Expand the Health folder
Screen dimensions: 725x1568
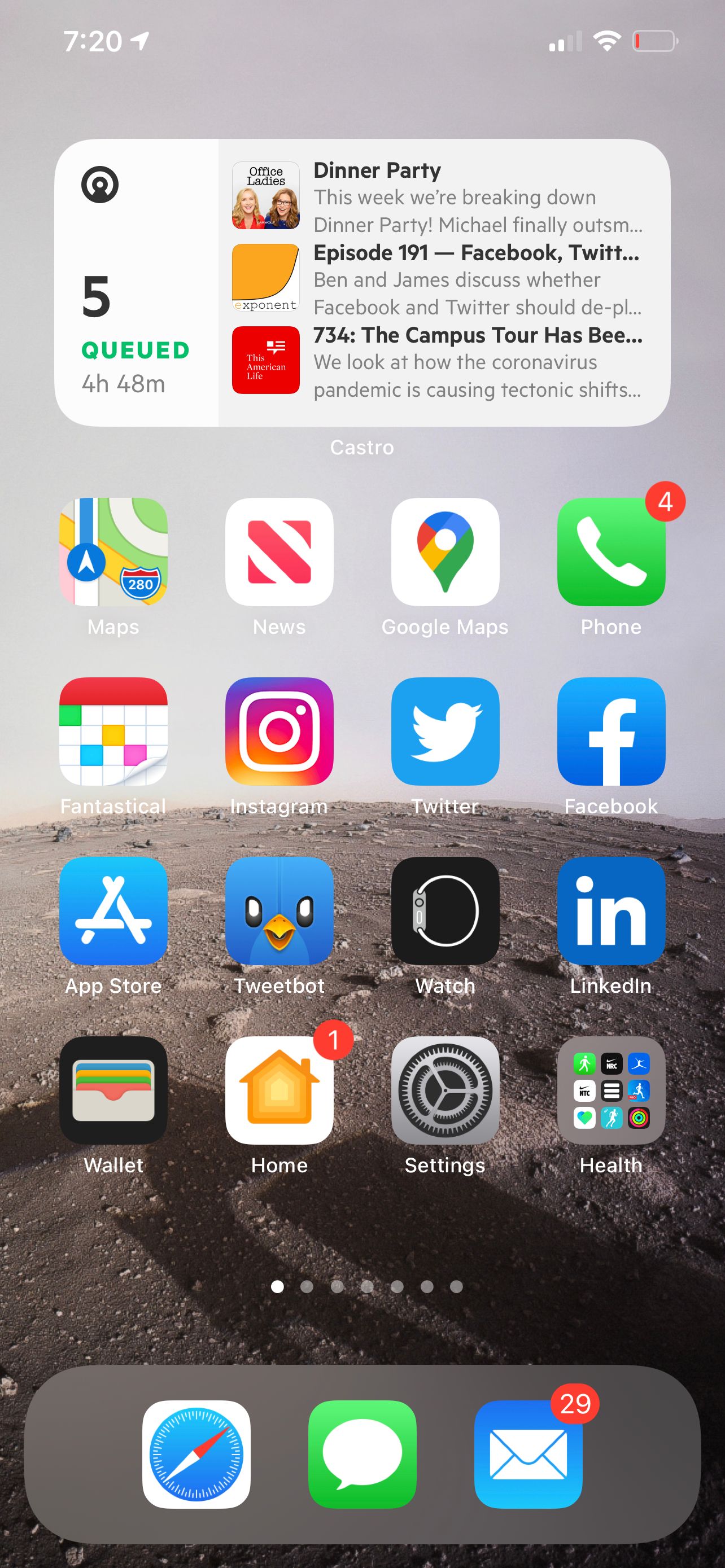pos(611,1090)
